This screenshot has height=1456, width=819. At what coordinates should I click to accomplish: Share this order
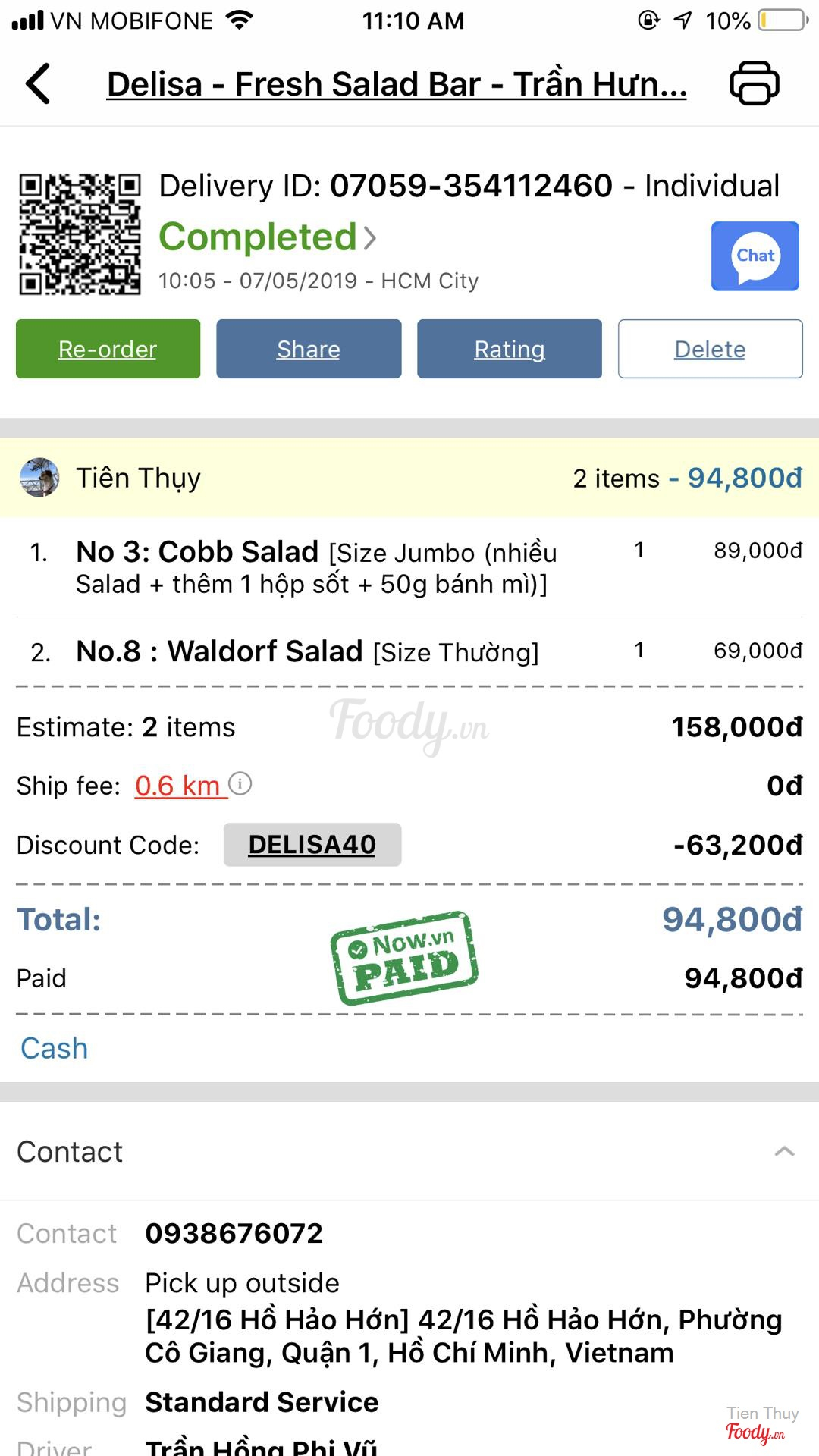click(309, 349)
